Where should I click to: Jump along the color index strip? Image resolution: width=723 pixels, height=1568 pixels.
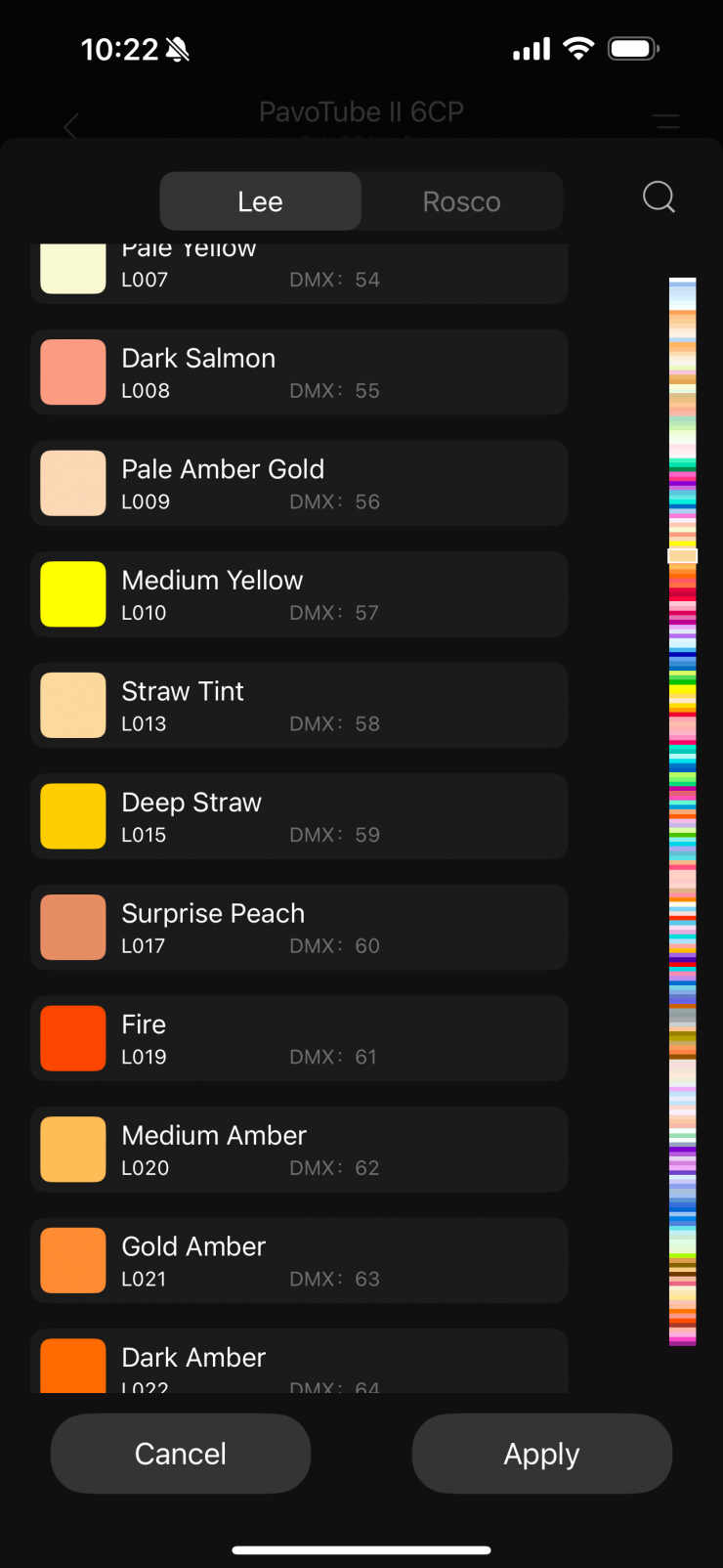(x=682, y=811)
